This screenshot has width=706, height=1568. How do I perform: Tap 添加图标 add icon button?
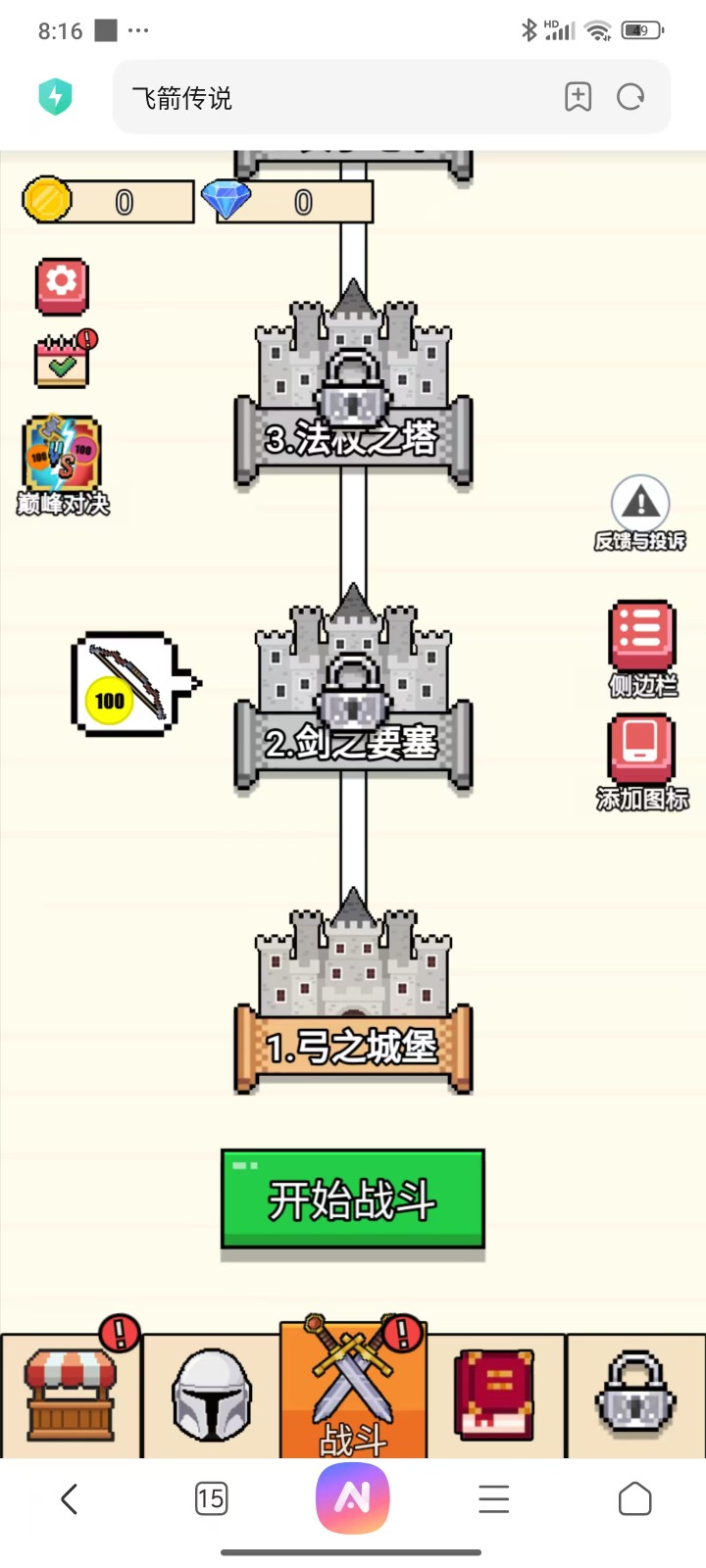(x=642, y=761)
